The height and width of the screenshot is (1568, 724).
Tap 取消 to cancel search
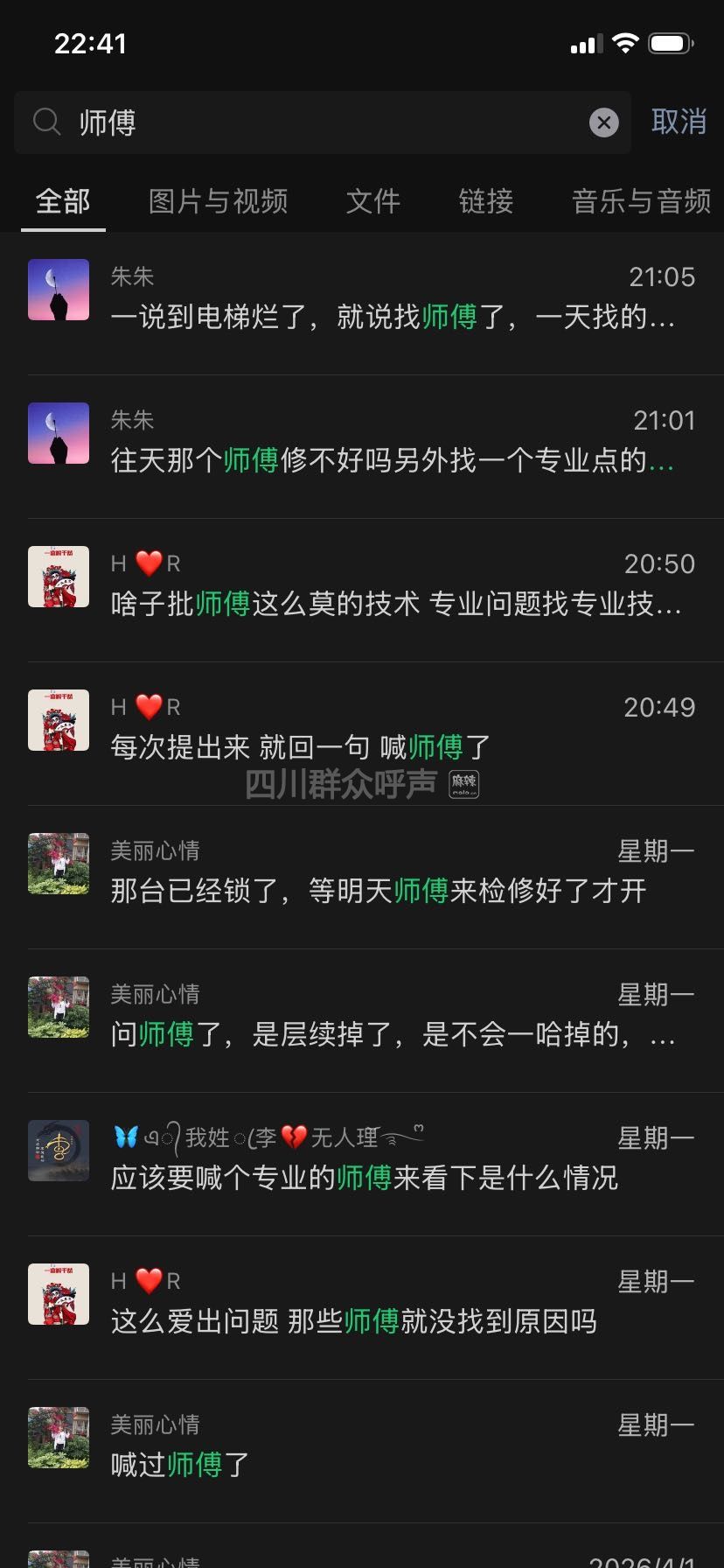[679, 122]
